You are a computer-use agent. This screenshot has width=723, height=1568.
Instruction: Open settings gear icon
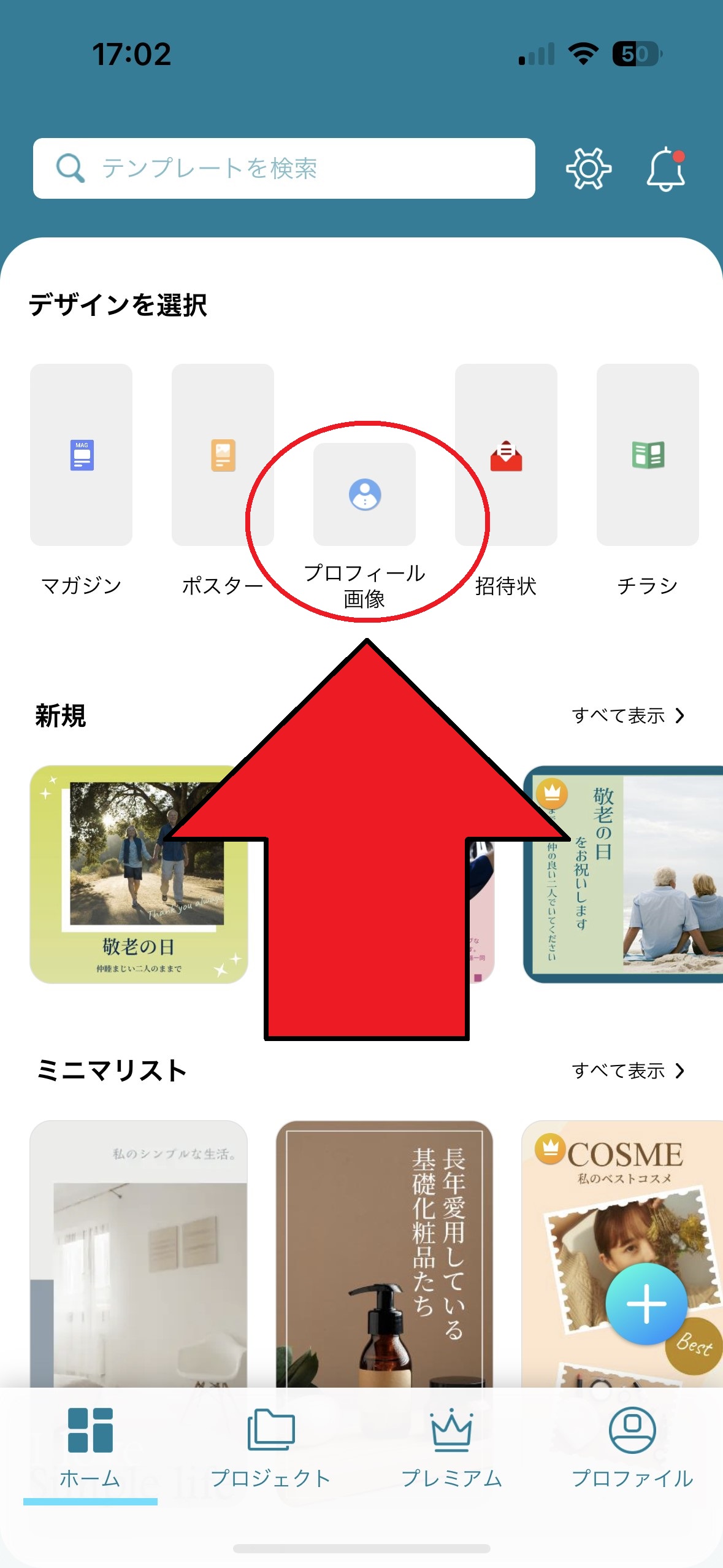coord(588,168)
